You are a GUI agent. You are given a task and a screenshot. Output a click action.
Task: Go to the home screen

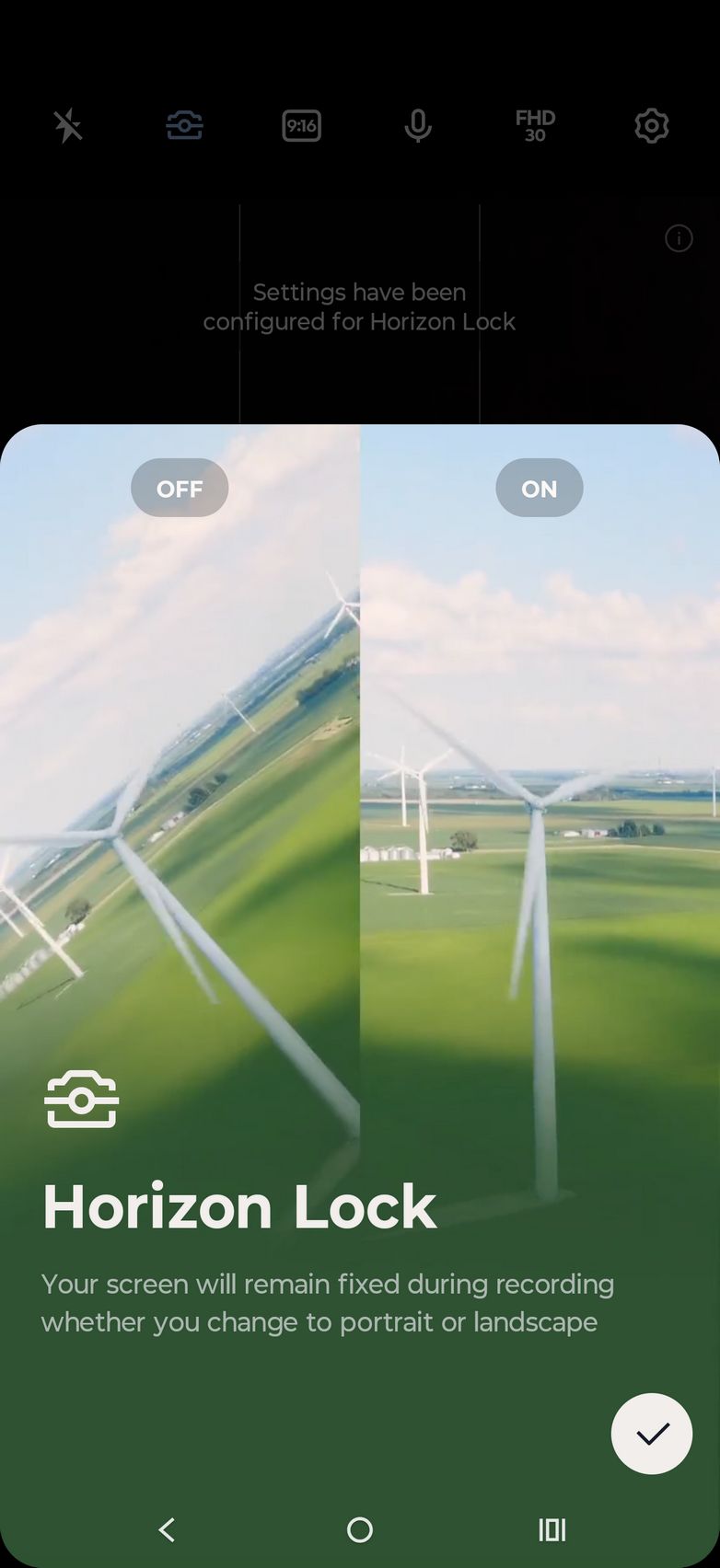point(359,1530)
